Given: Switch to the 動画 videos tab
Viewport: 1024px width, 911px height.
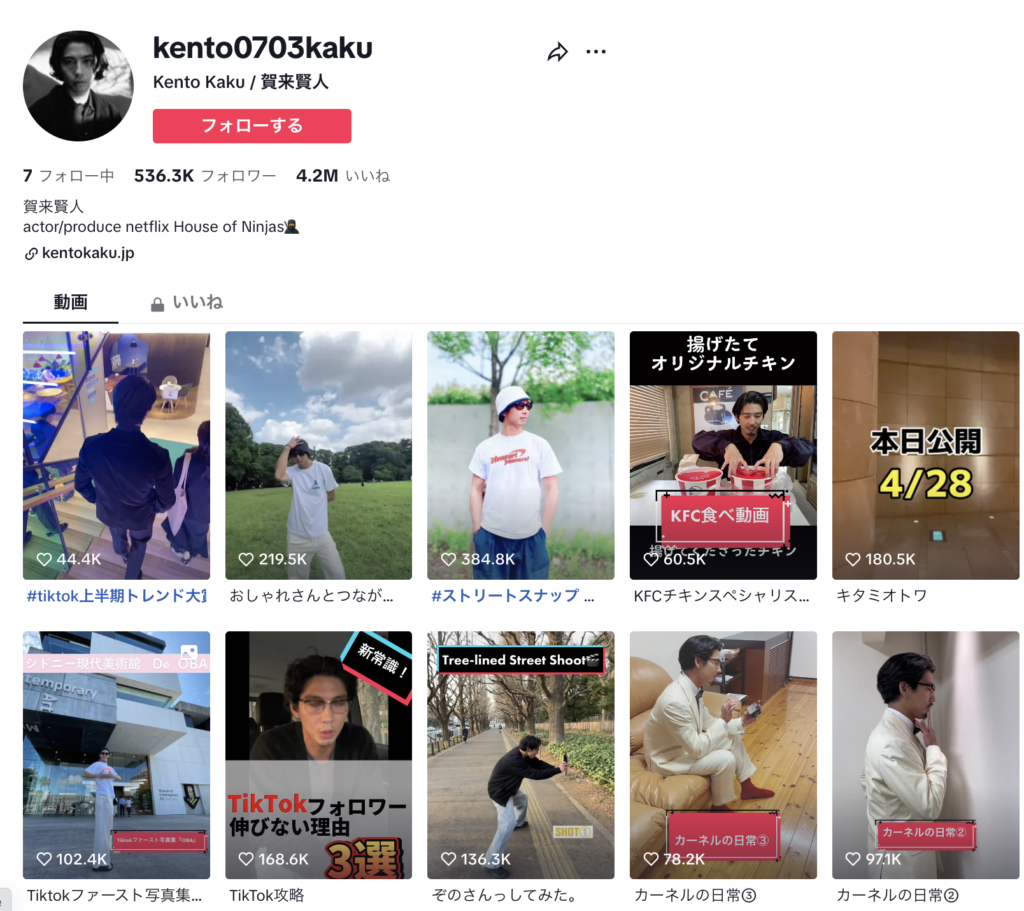Looking at the screenshot, I should pyautogui.click(x=71, y=302).
